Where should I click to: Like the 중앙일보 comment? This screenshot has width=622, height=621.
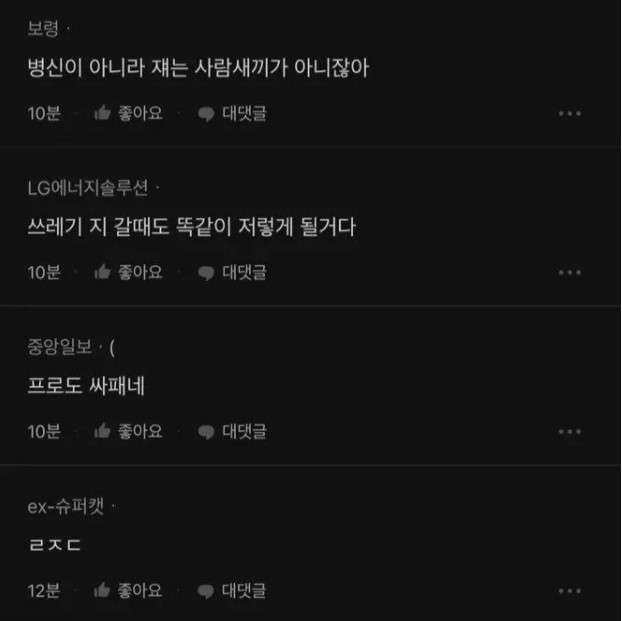pyautogui.click(x=128, y=431)
